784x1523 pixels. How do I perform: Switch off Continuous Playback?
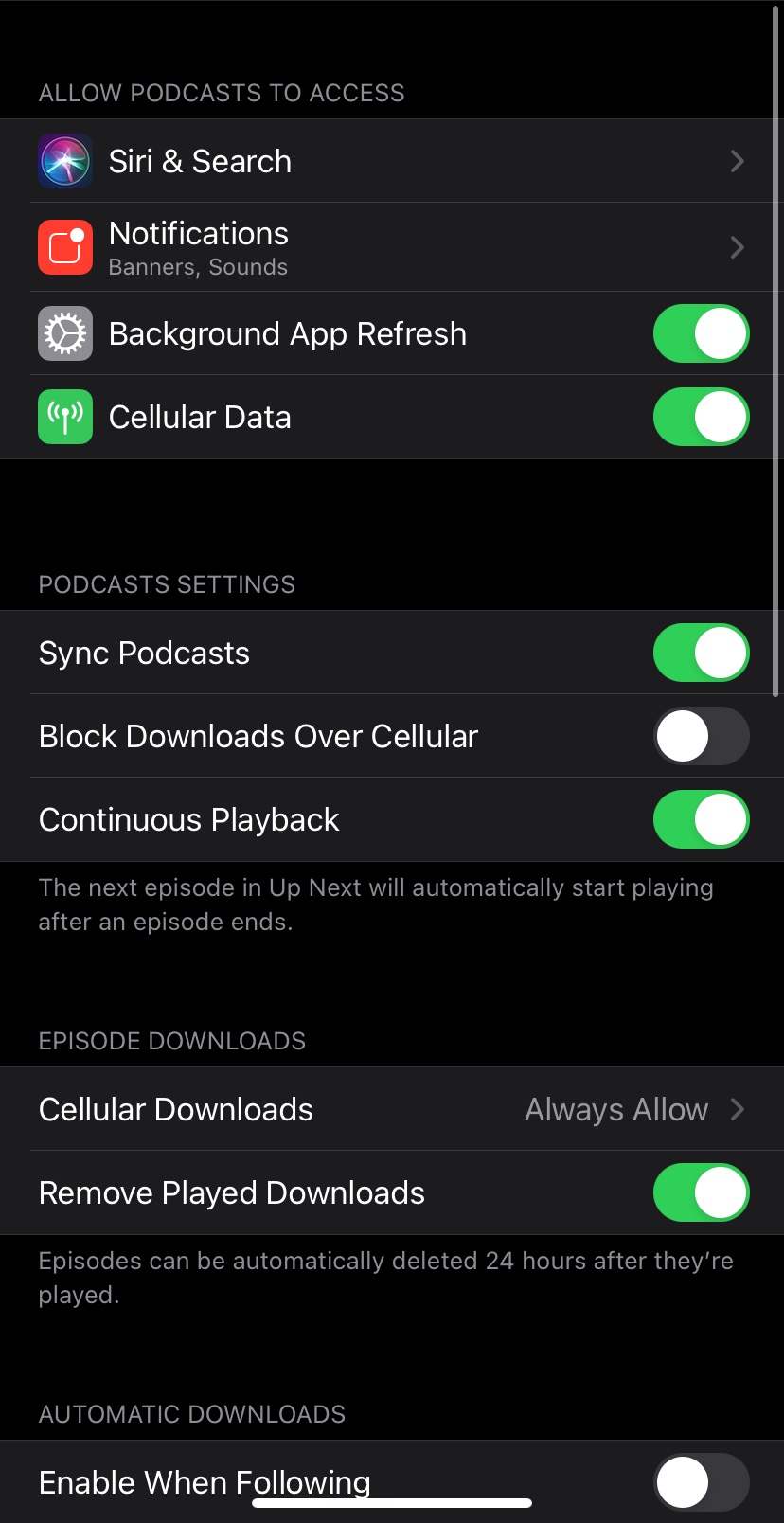(701, 820)
